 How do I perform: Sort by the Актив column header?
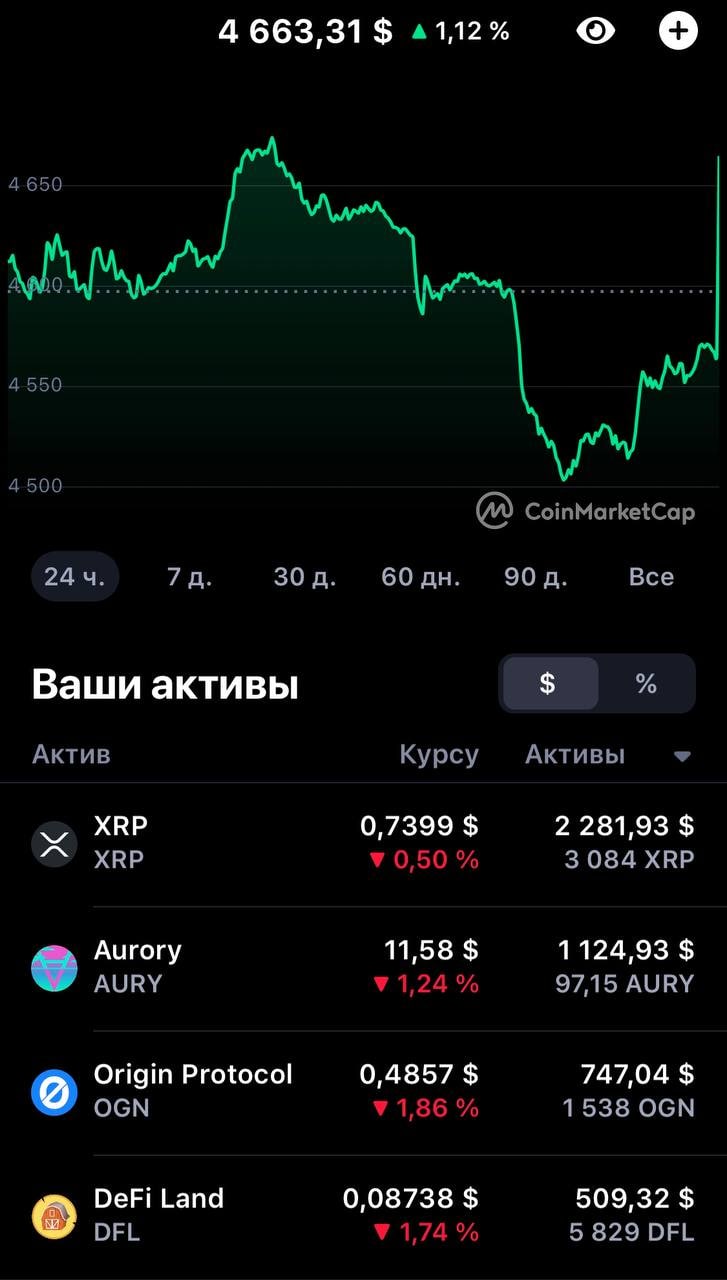70,755
